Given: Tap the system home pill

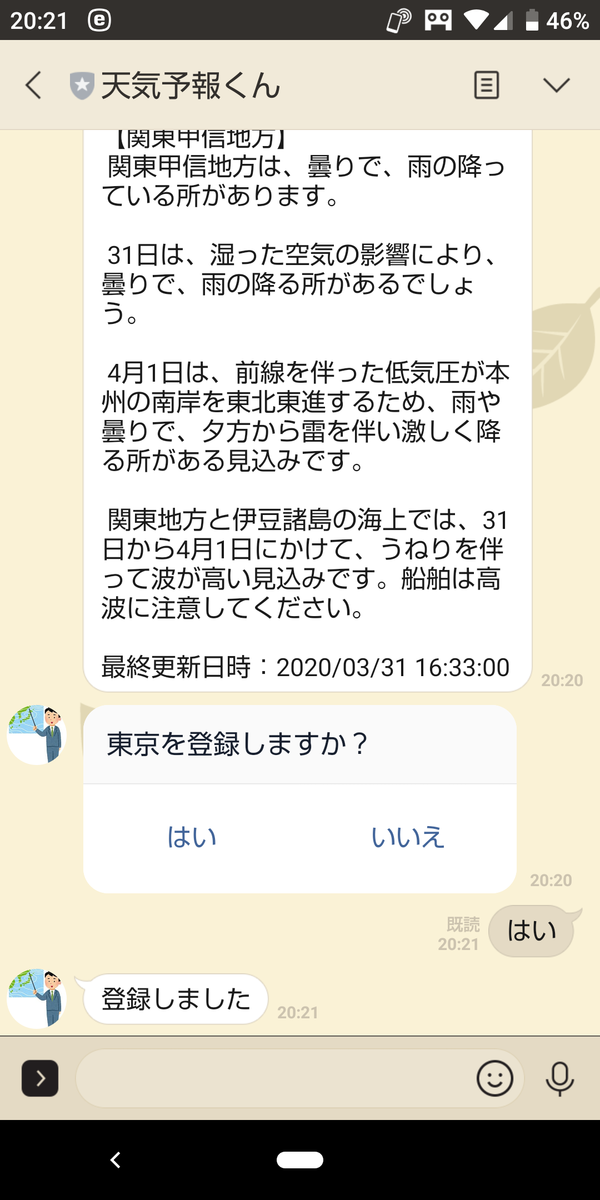Looking at the screenshot, I should pyautogui.click(x=300, y=1160).
